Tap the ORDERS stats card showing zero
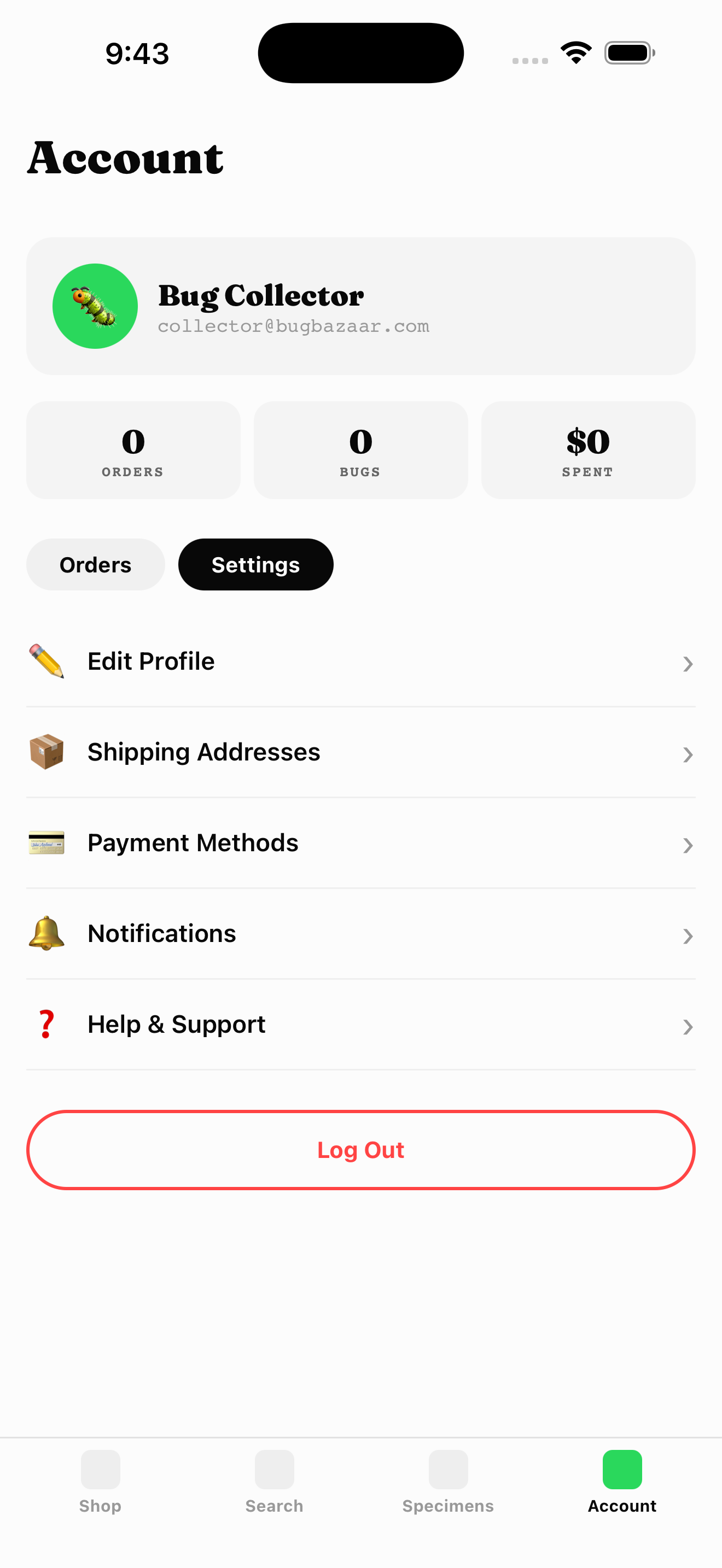This screenshot has width=722, height=1568. tap(133, 449)
